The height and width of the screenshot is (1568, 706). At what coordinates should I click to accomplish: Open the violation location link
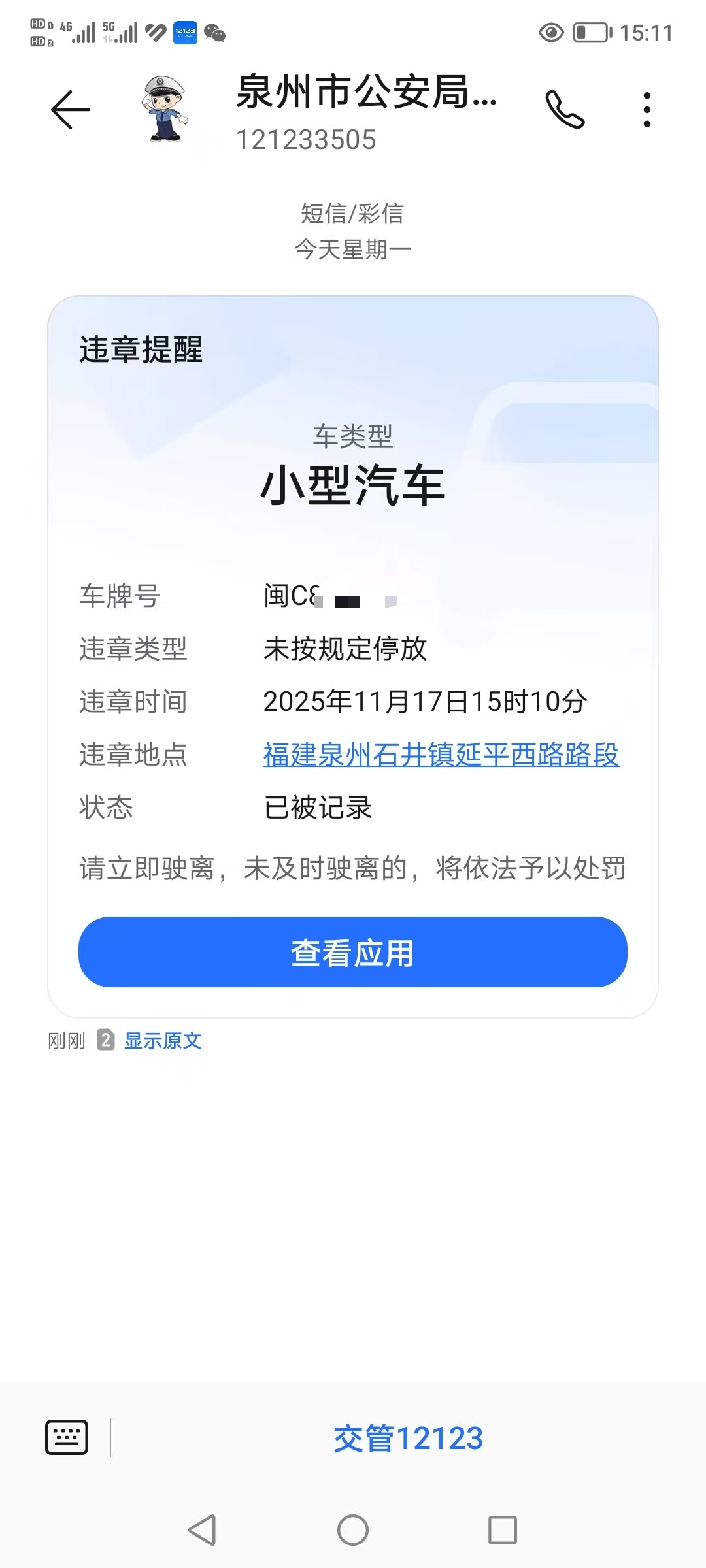[x=441, y=755]
